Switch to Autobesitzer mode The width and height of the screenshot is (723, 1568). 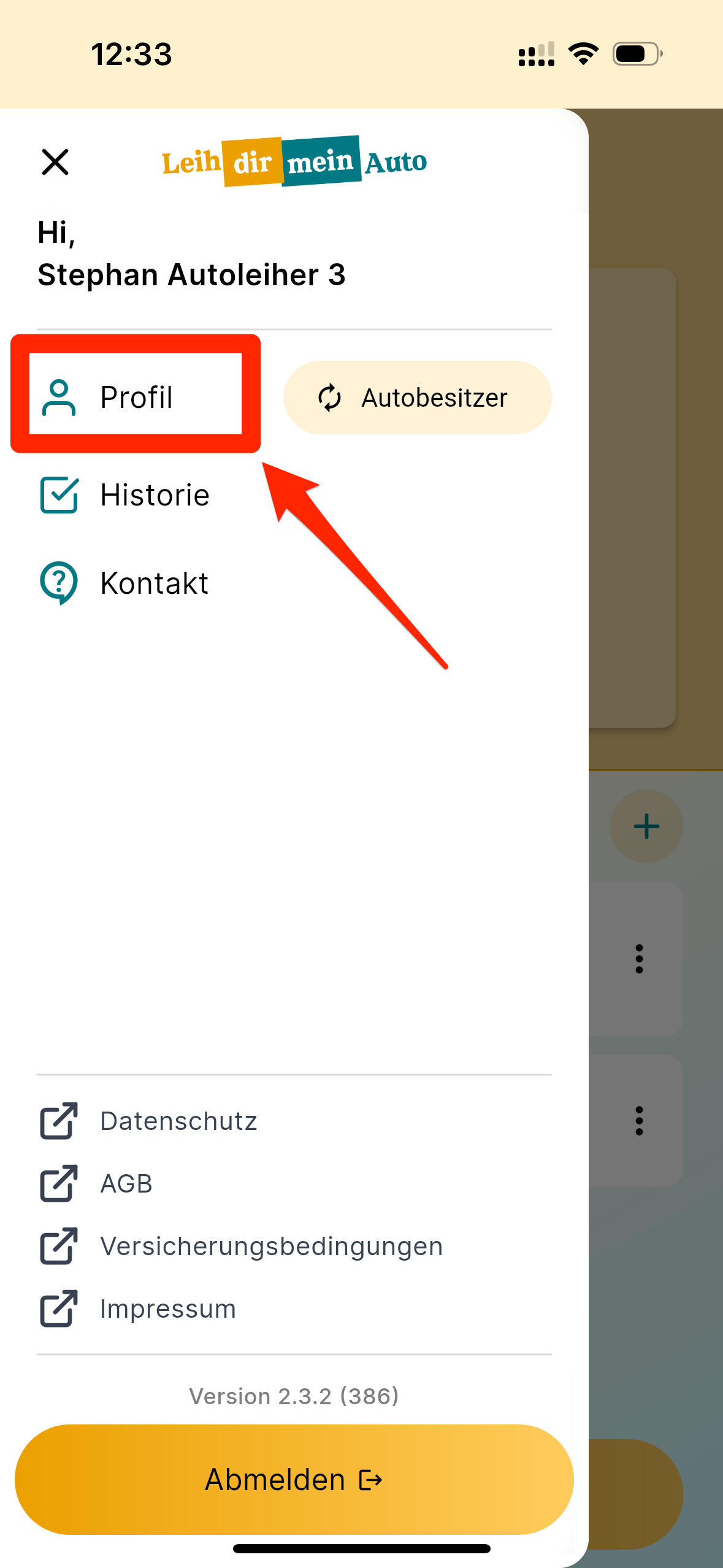(x=417, y=398)
